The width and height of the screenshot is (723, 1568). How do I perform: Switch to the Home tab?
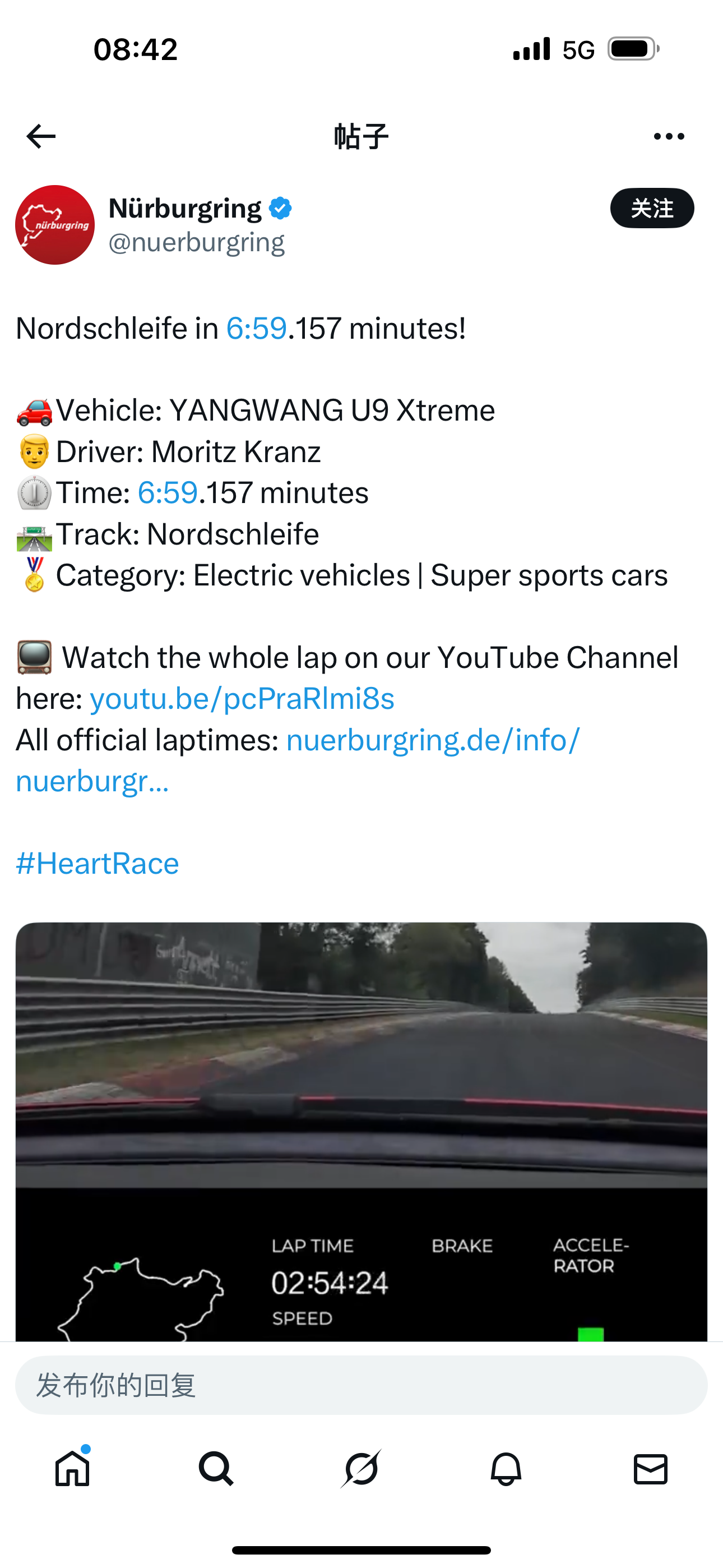[72, 1468]
